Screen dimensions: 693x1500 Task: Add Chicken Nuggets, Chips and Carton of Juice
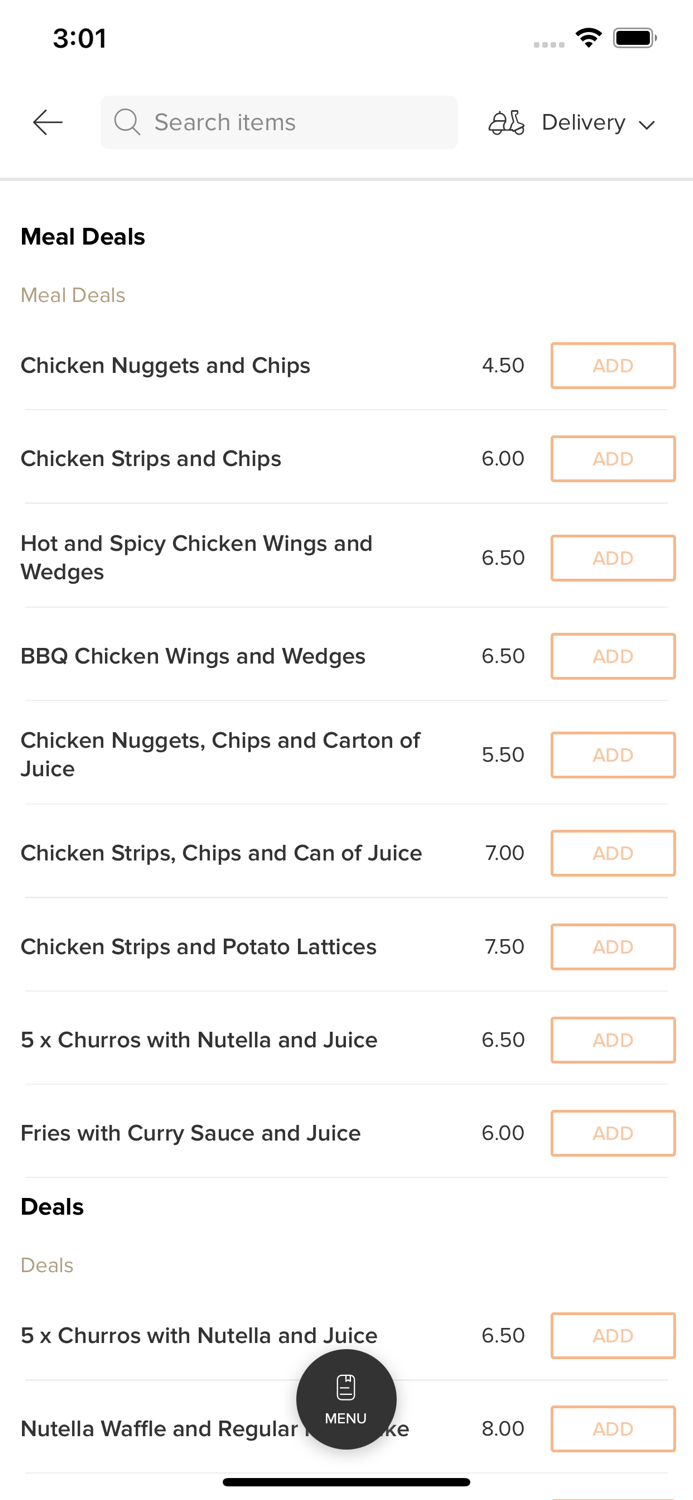pyautogui.click(x=612, y=755)
